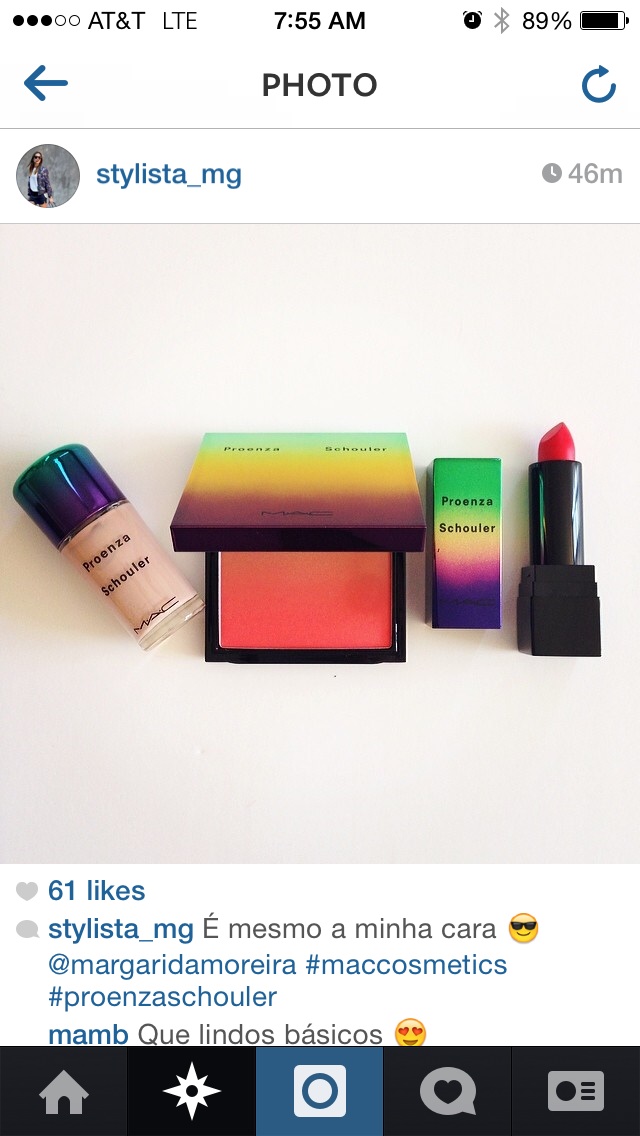This screenshot has width=640, height=1136.
Task: Open the activity heart bubble tab
Action: click(x=448, y=1091)
